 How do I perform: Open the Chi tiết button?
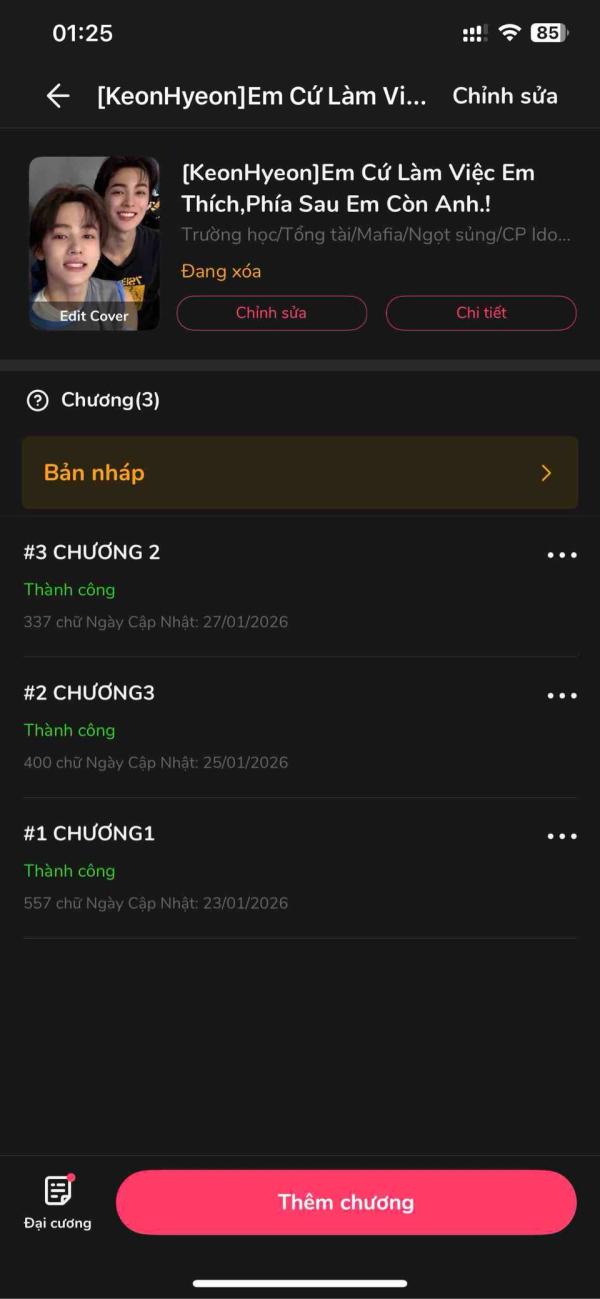(481, 313)
